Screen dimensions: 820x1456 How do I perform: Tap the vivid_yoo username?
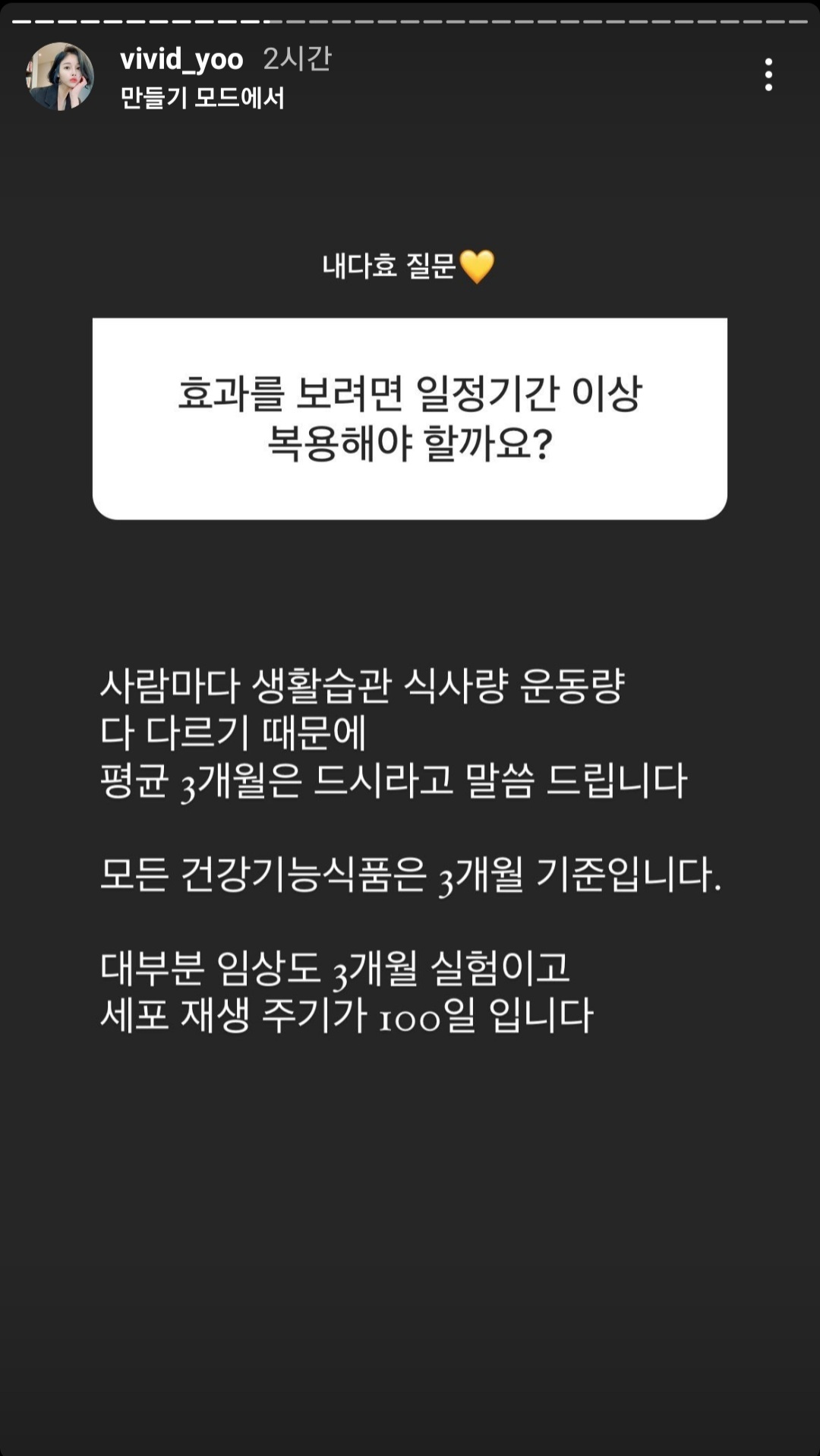[181, 59]
